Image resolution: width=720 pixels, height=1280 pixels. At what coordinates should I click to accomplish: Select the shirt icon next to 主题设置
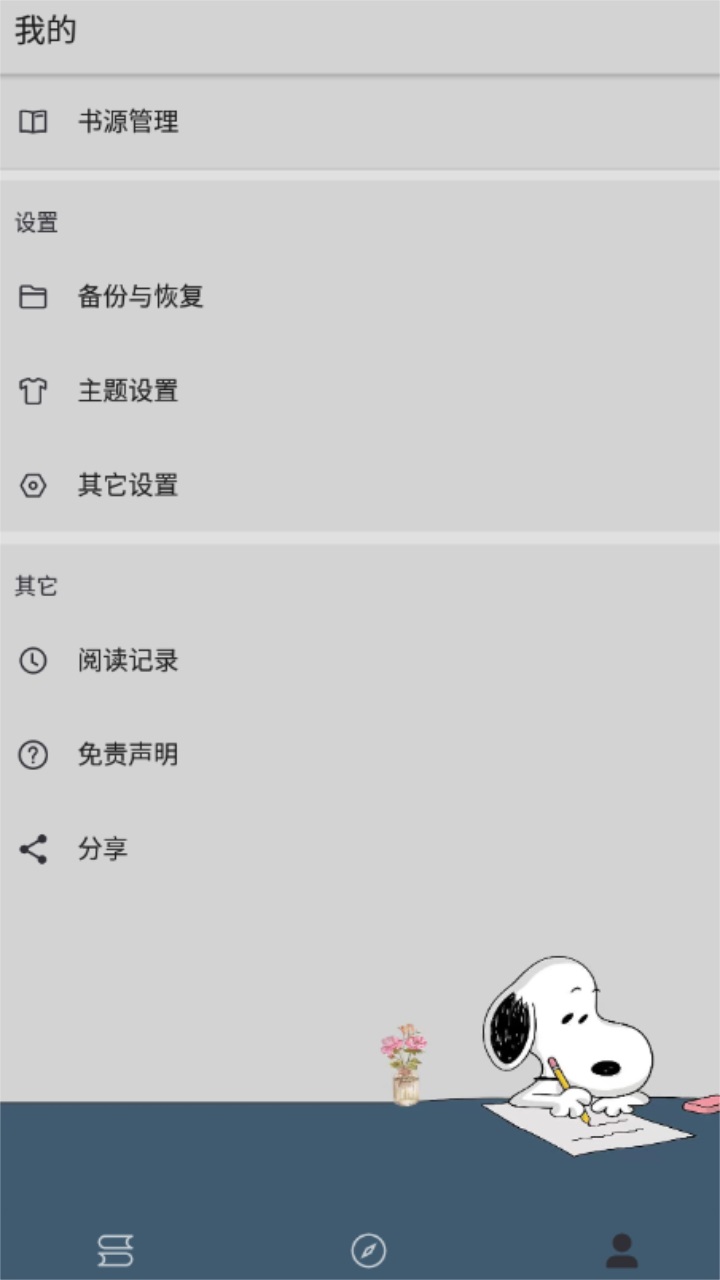pos(33,391)
